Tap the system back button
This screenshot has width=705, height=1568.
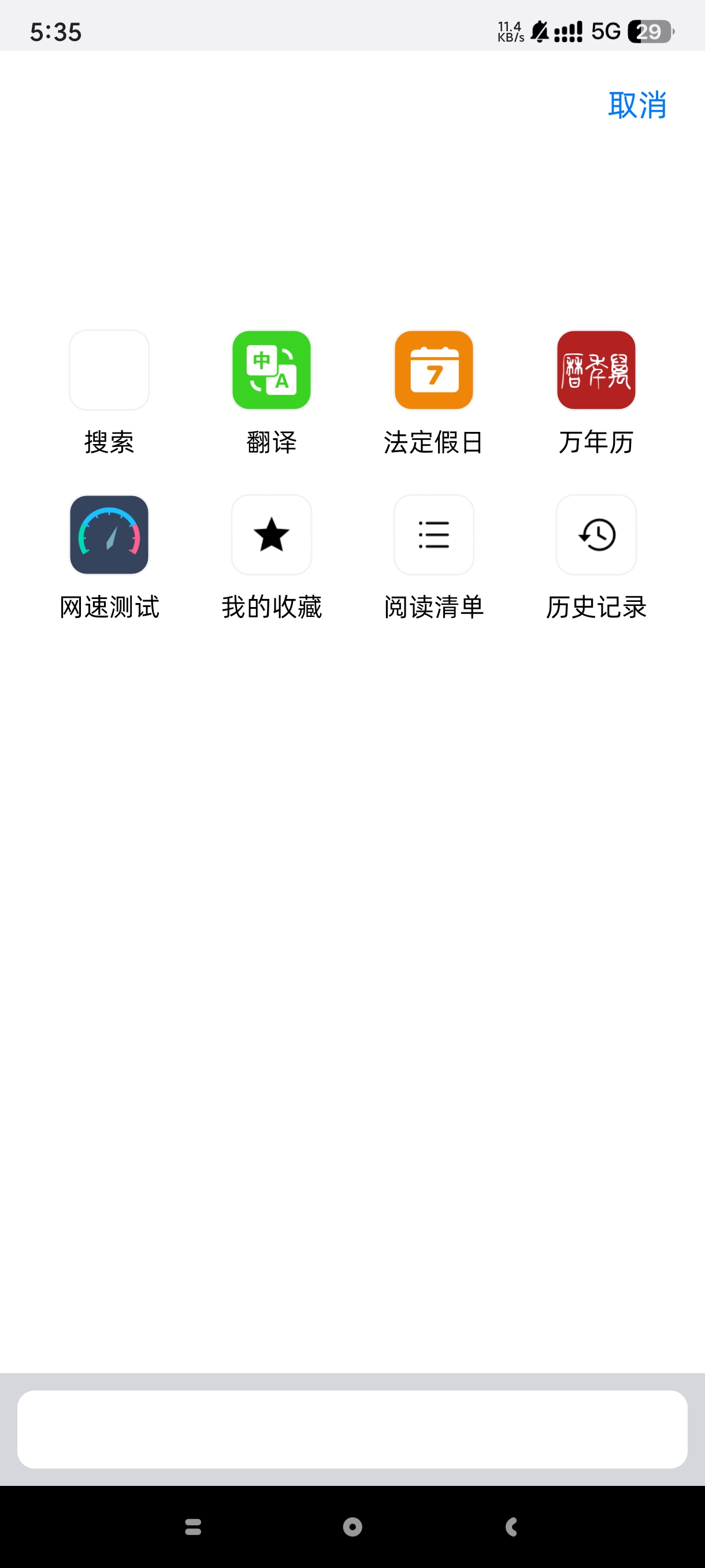click(x=511, y=1526)
